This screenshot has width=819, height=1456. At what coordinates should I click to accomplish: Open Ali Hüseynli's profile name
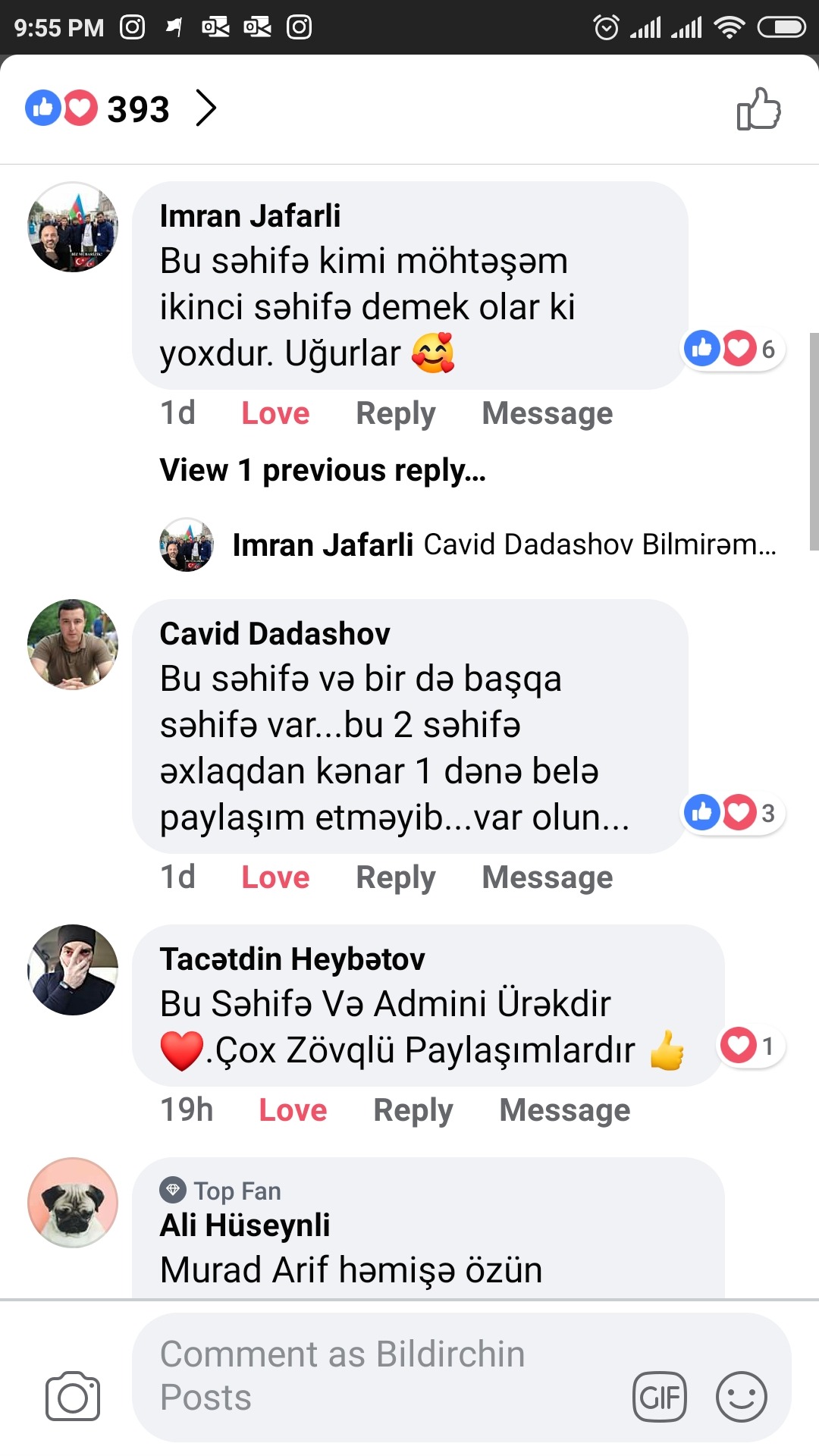pyautogui.click(x=245, y=1225)
